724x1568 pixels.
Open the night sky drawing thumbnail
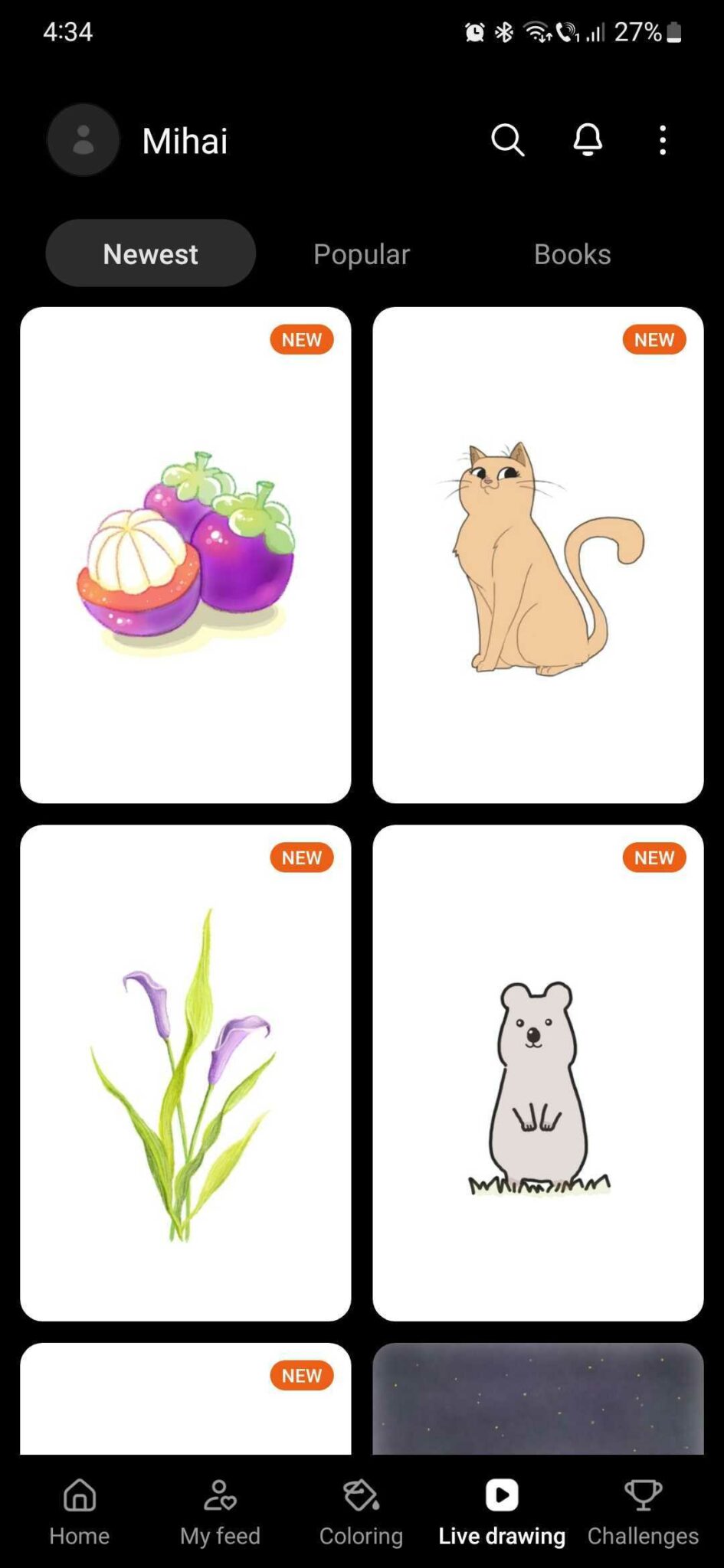tap(538, 1401)
